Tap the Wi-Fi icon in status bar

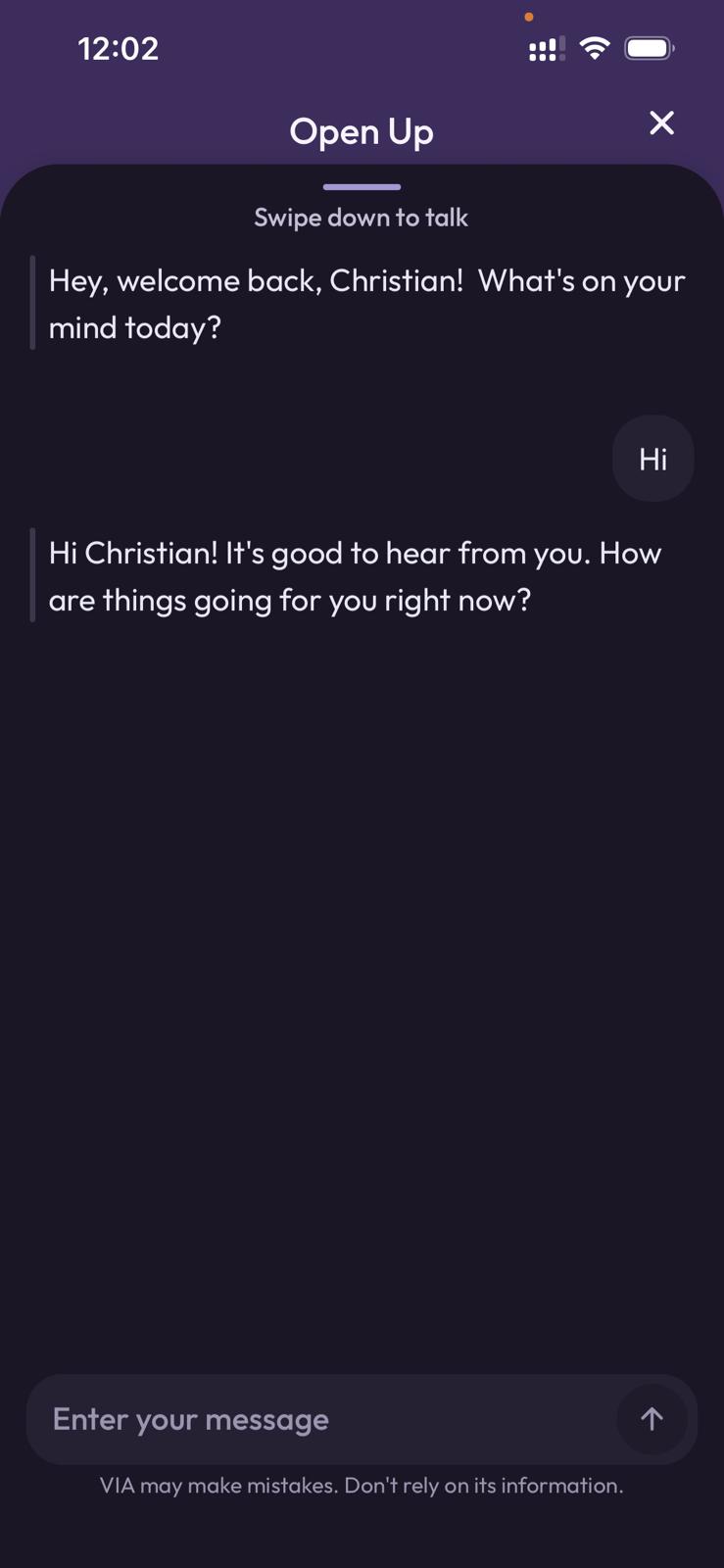point(595,47)
